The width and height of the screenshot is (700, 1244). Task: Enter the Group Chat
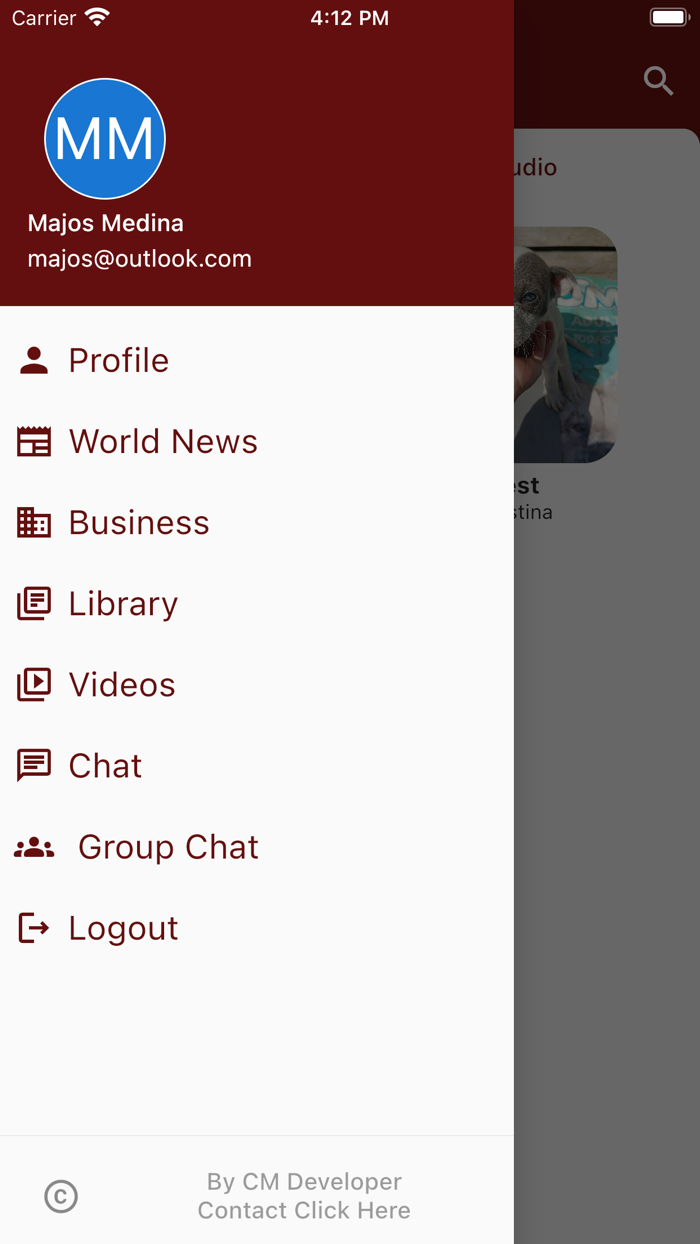click(x=167, y=847)
